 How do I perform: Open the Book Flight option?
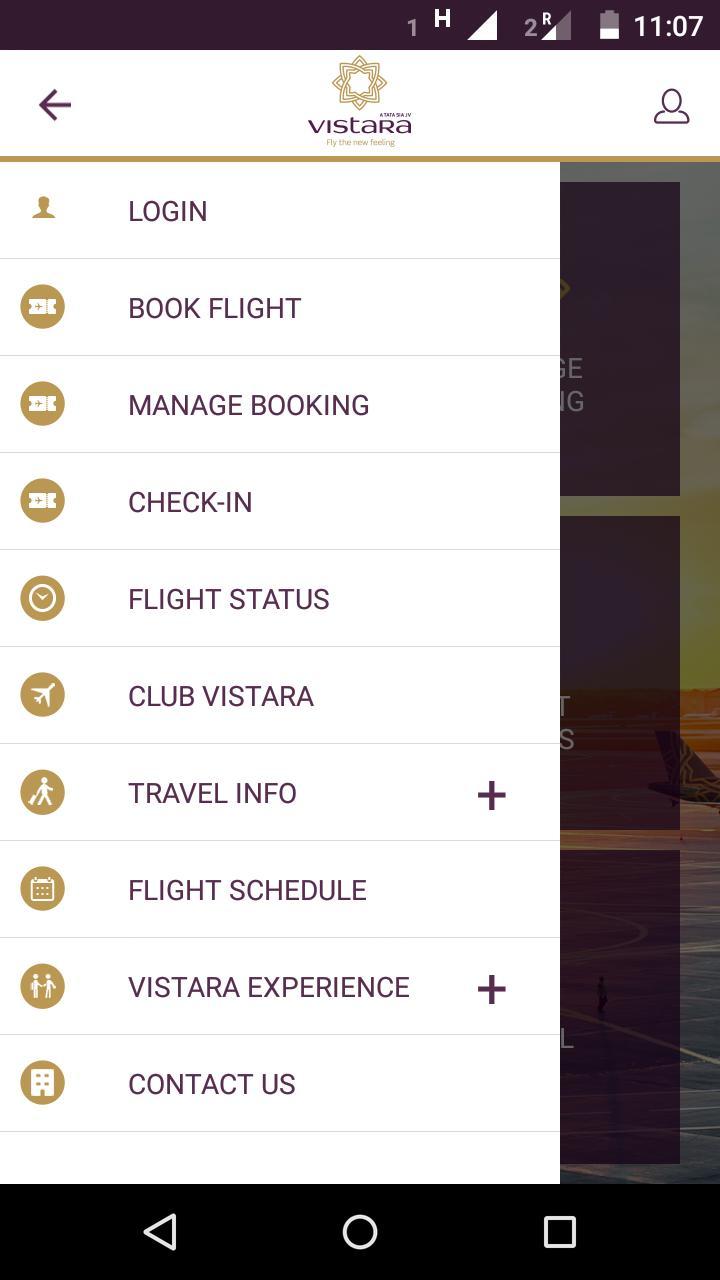coord(213,307)
